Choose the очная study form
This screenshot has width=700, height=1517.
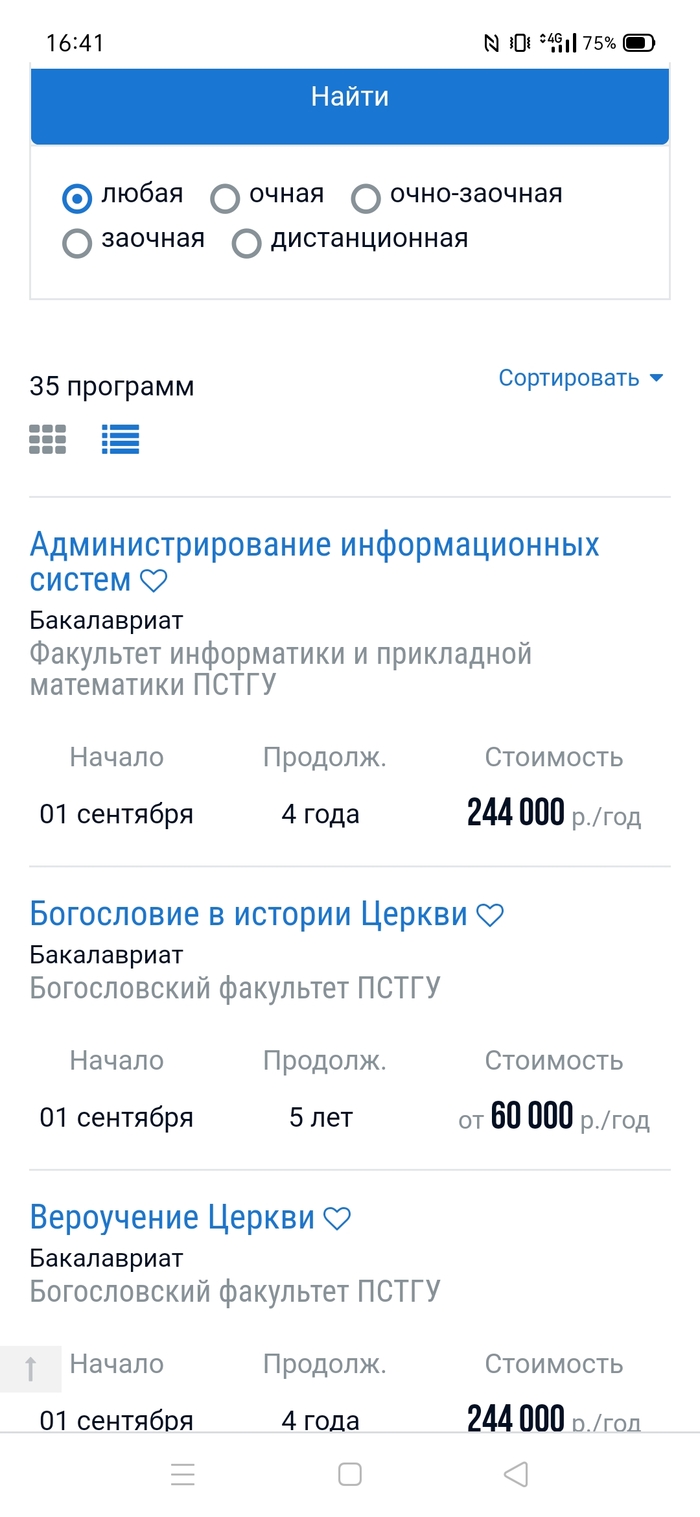point(225,197)
